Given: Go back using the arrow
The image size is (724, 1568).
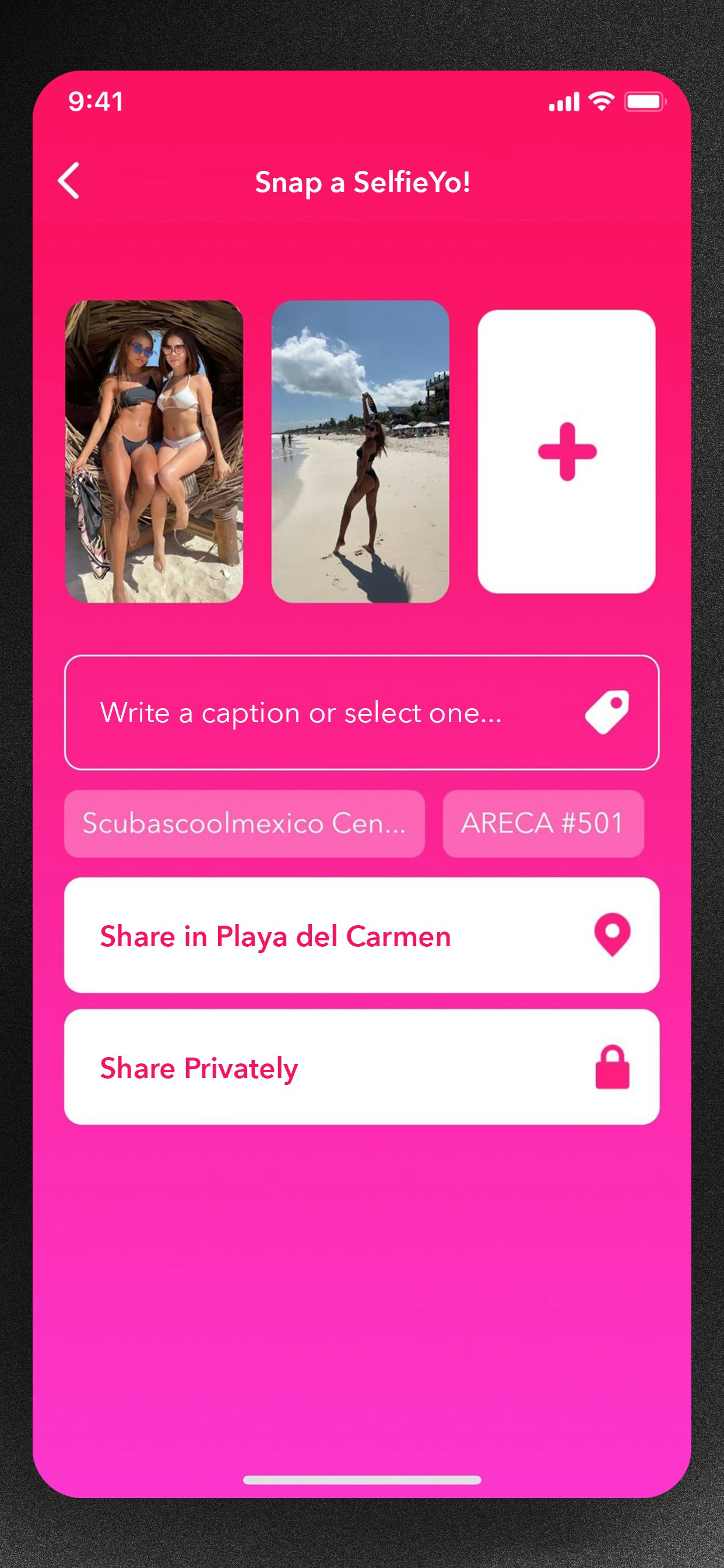Looking at the screenshot, I should pyautogui.click(x=69, y=181).
